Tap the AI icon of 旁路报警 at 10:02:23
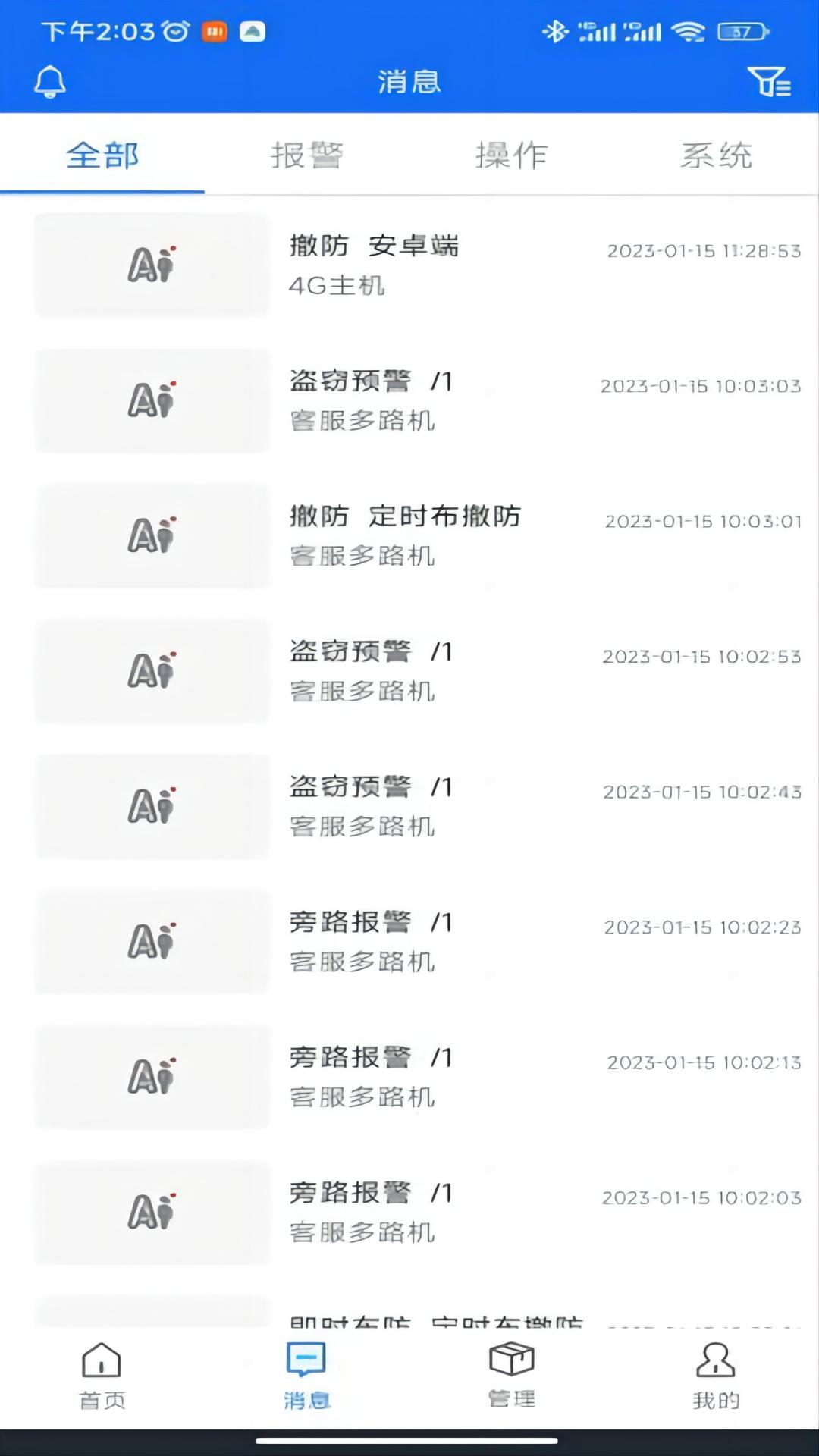 pyautogui.click(x=152, y=943)
